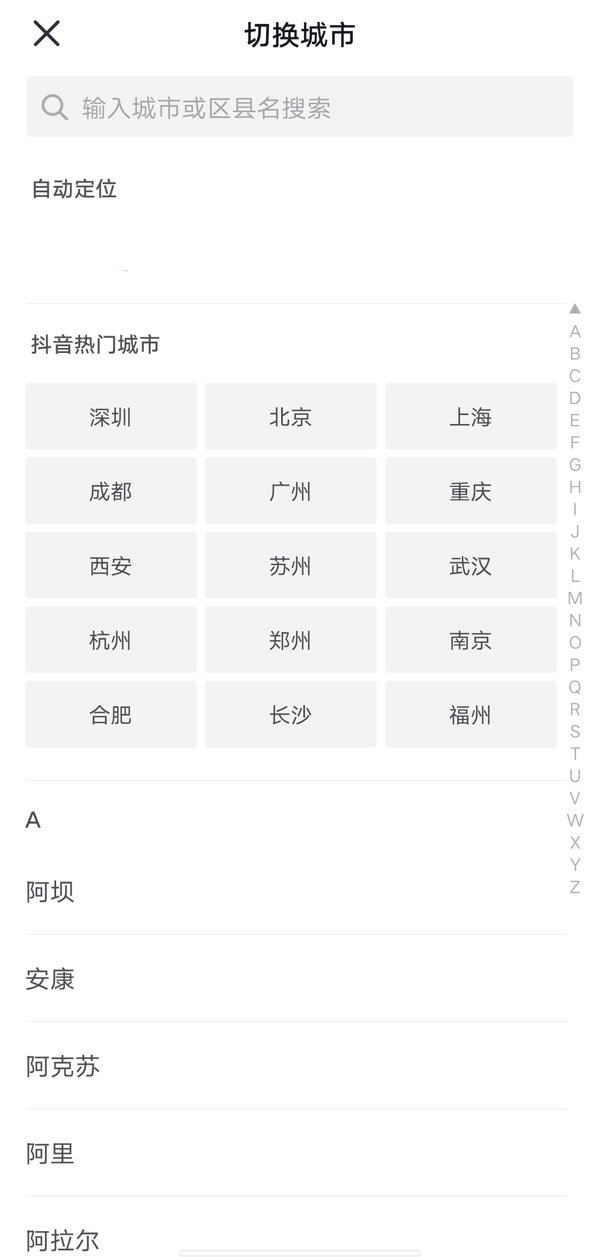The height and width of the screenshot is (1257, 600).
Task: Jump to letter M in the index
Action: (x=575, y=598)
